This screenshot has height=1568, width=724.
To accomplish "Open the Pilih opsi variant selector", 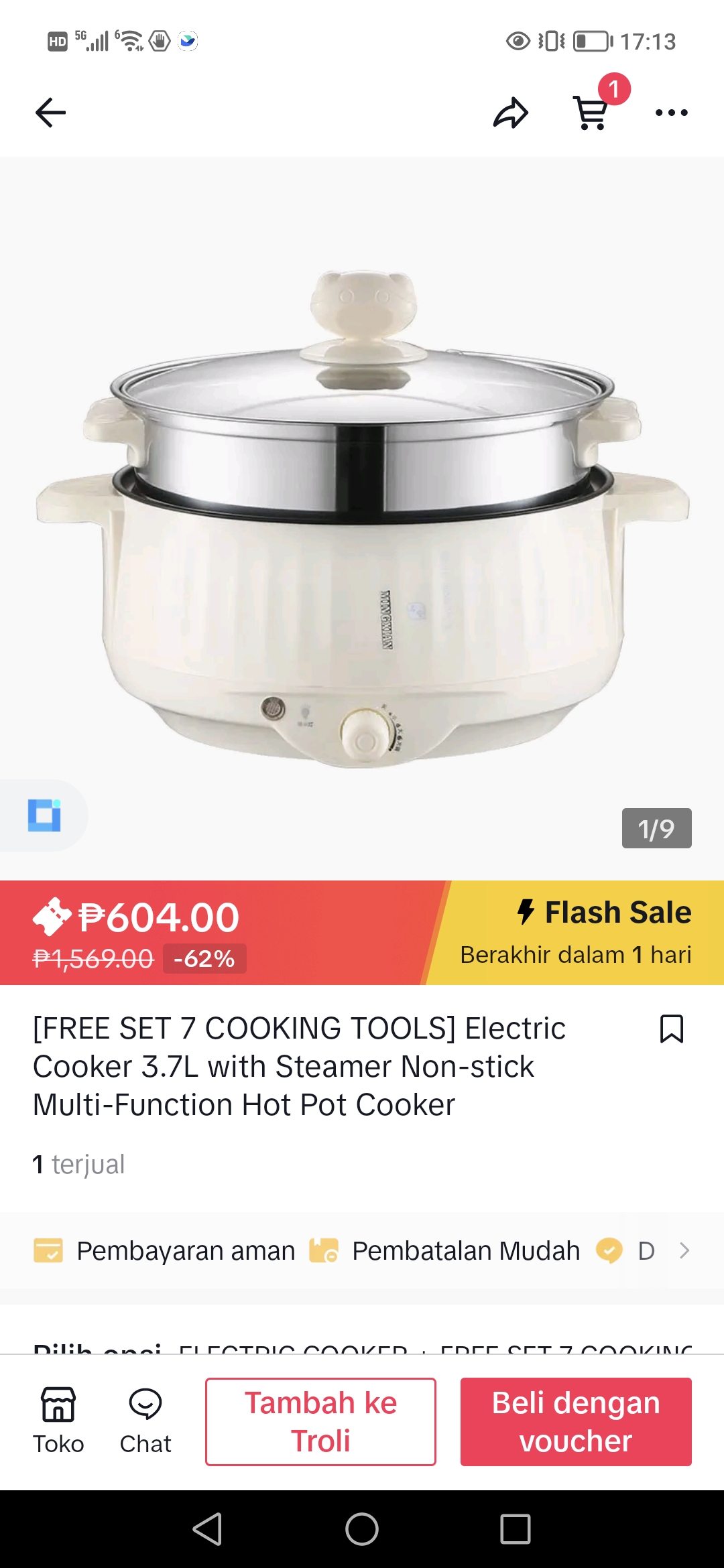I will pyautogui.click(x=362, y=1346).
